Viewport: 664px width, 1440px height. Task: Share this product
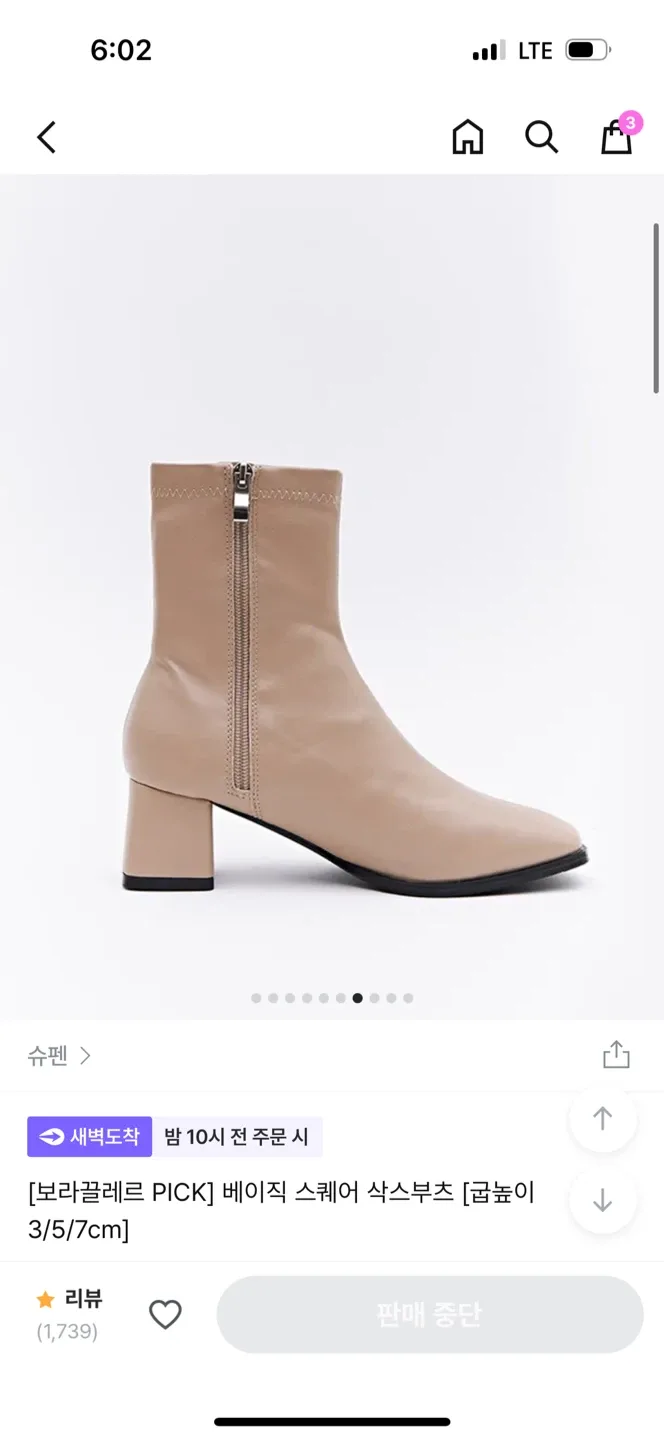616,1055
